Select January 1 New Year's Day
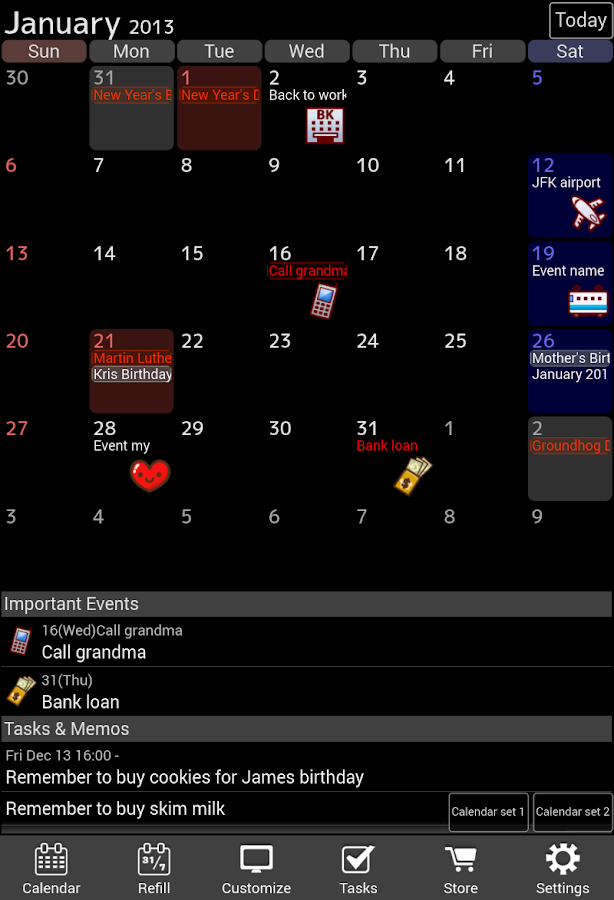The height and width of the screenshot is (900, 614). coord(219,108)
